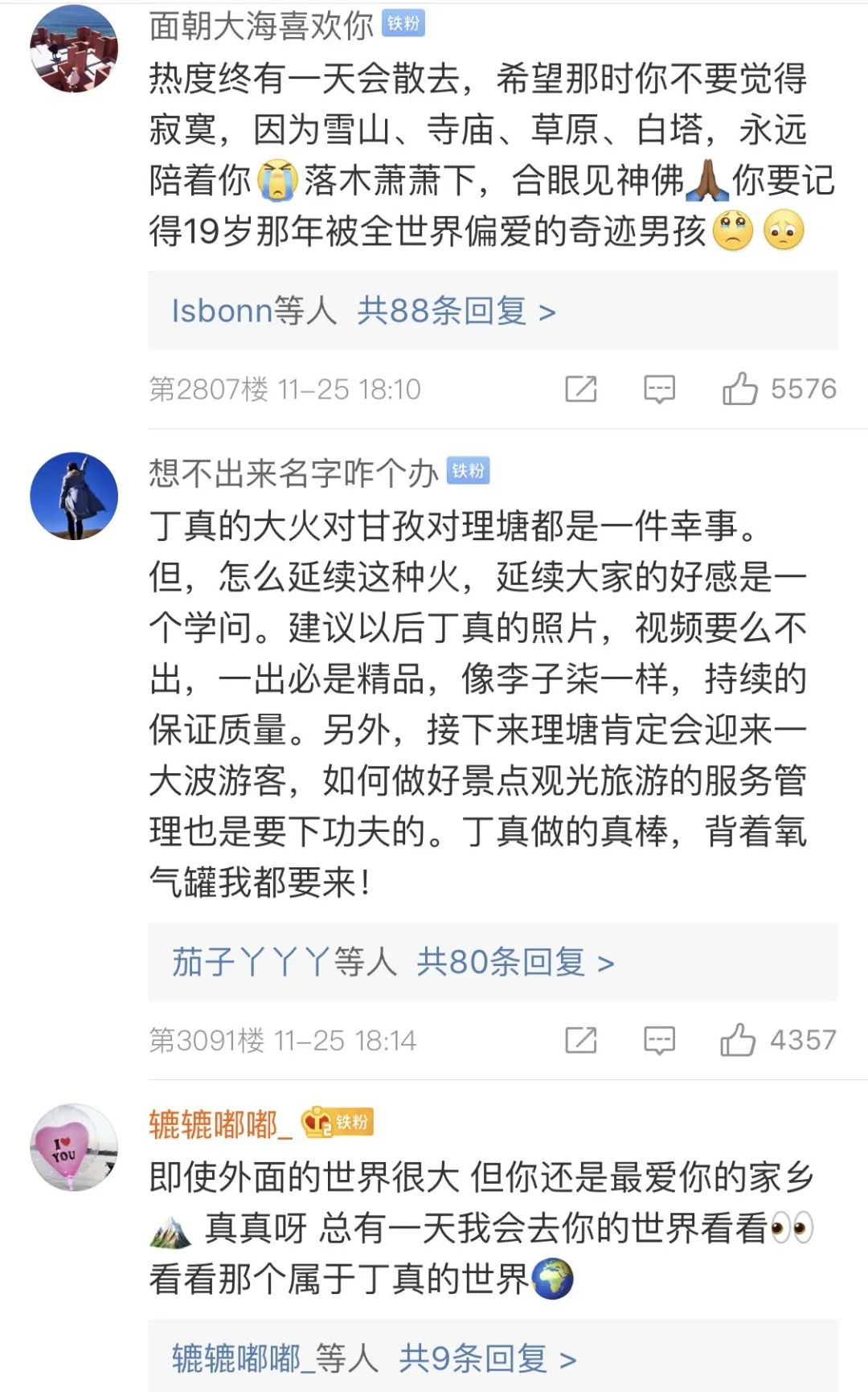The height and width of the screenshot is (1392, 868).
Task: Open avatar of 辘辘嘟嘟_
Action: coord(73,1147)
